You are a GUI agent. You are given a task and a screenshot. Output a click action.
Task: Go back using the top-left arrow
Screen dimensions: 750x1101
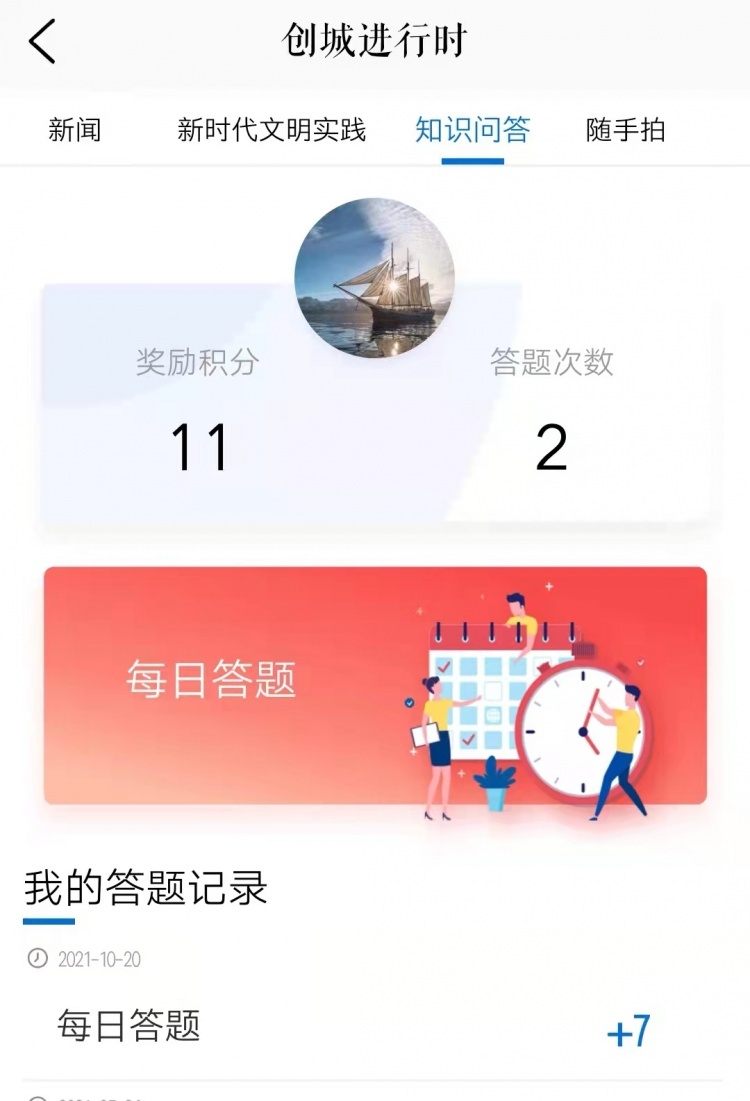pos(42,42)
